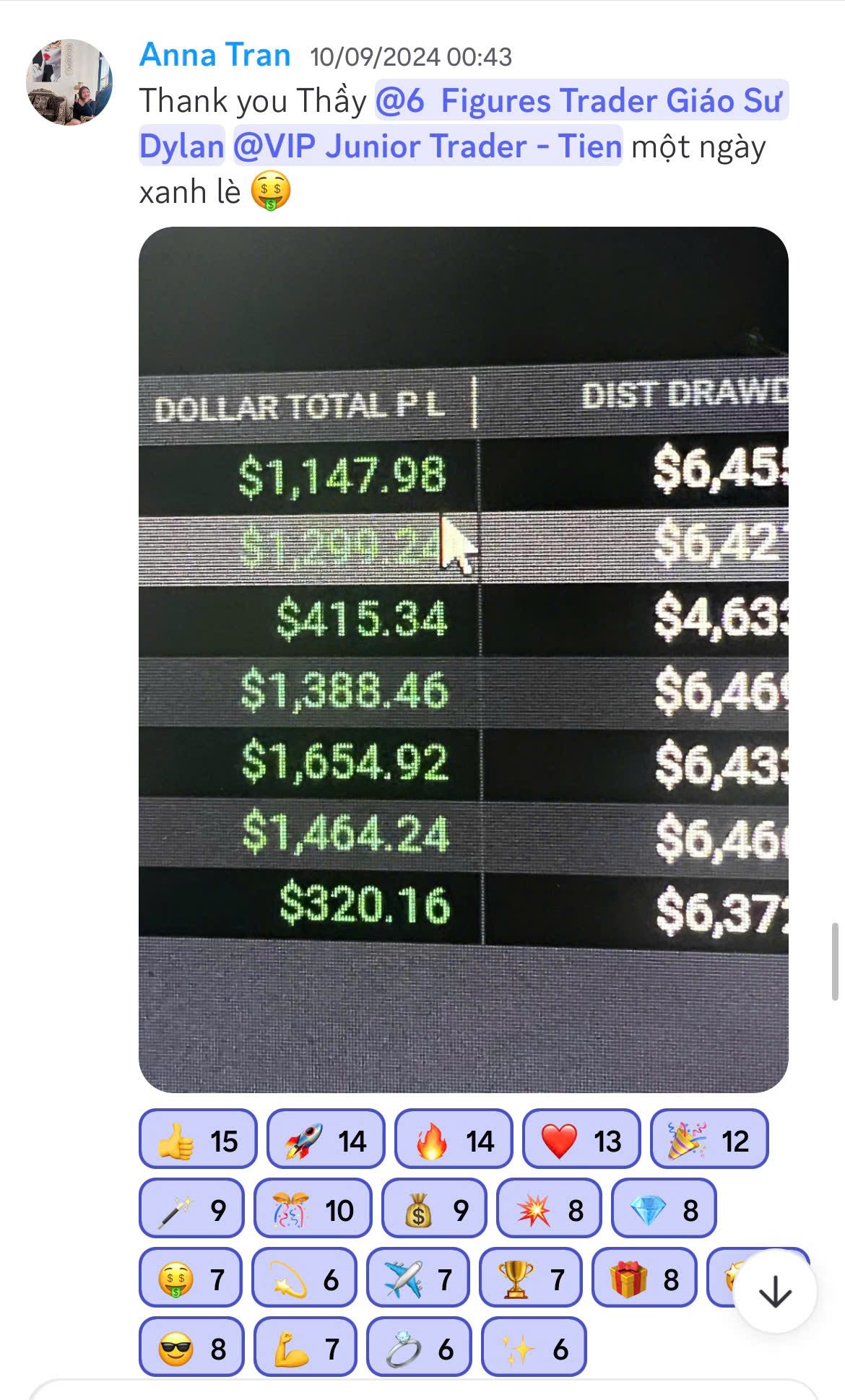Tap the fire reaction chip
Screen dimensions: 845x1400
pyautogui.click(x=453, y=1141)
